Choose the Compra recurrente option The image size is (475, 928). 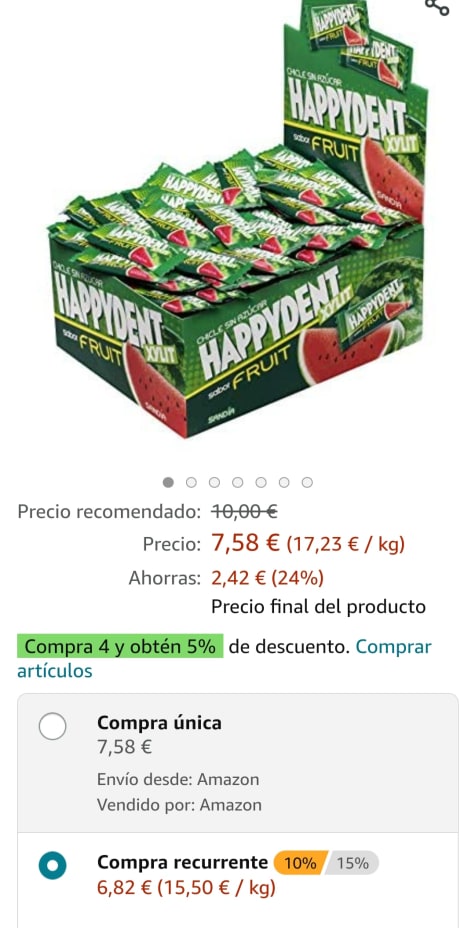point(53,866)
